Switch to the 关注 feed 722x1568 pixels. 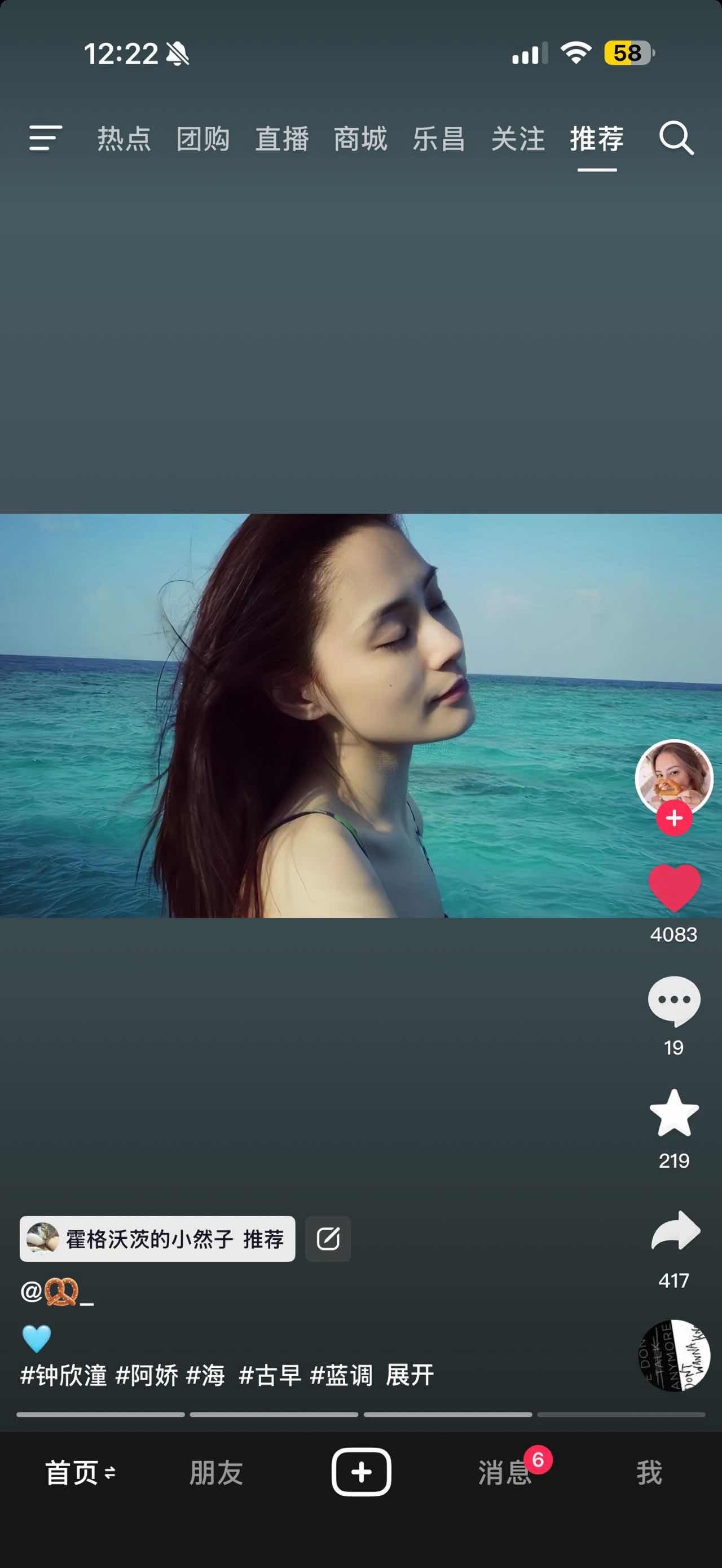tap(518, 139)
